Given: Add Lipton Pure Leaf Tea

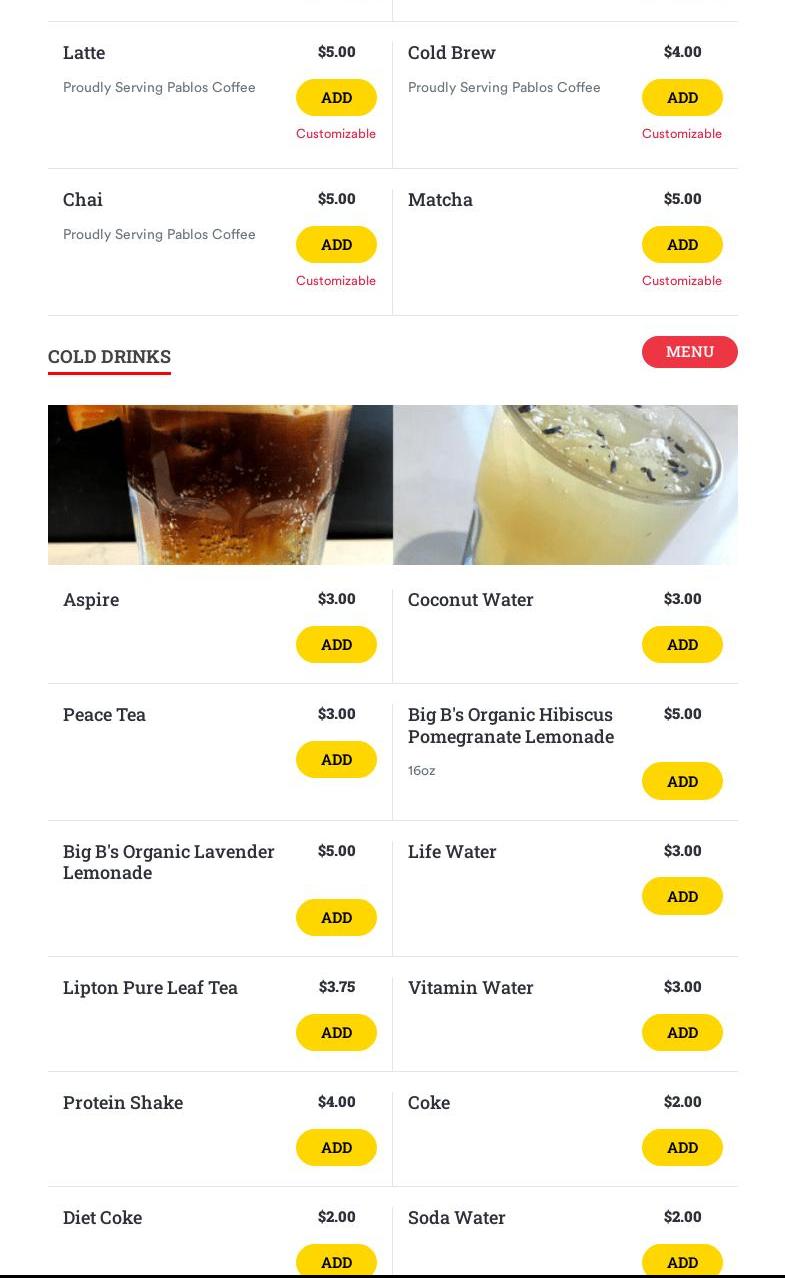Looking at the screenshot, I should (336, 1033).
